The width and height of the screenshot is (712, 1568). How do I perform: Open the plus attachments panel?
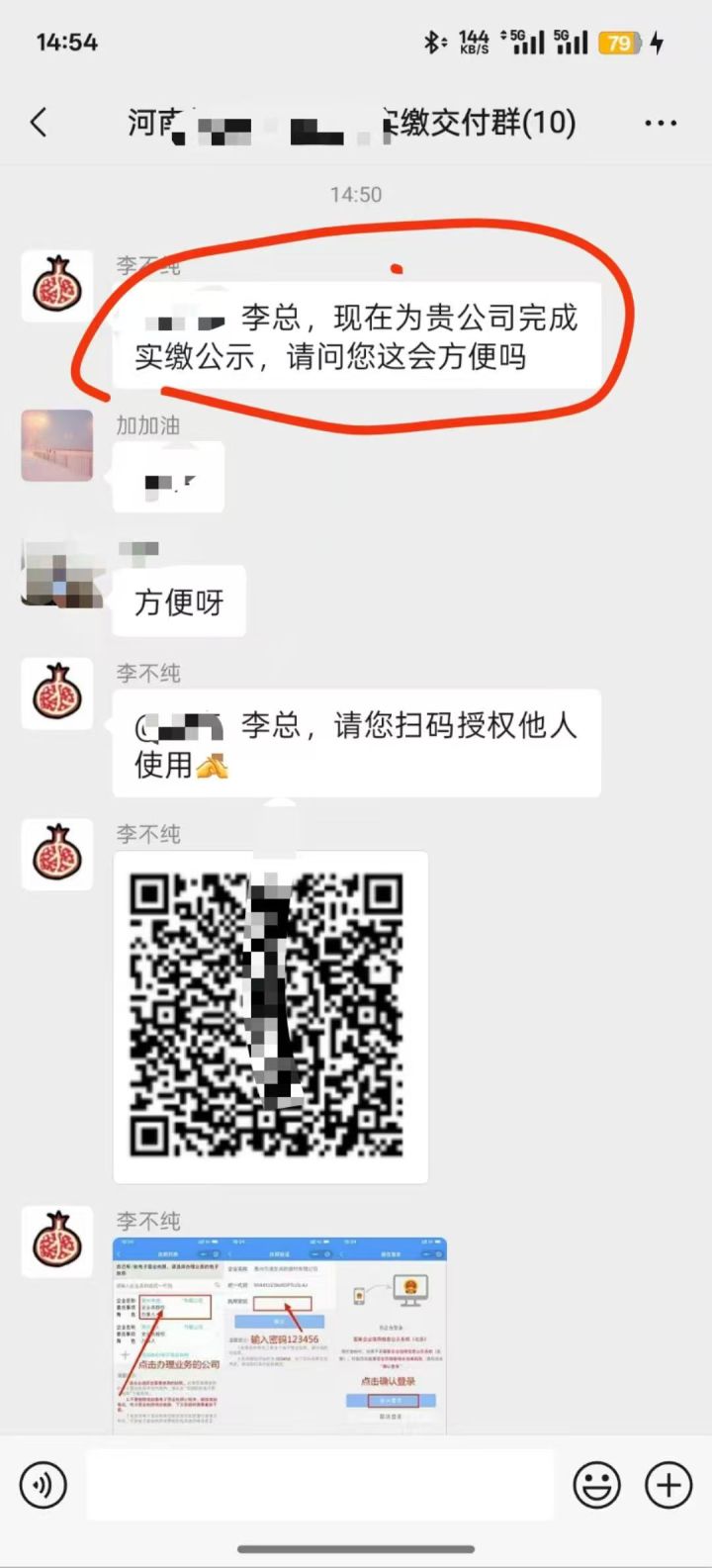[x=668, y=1485]
